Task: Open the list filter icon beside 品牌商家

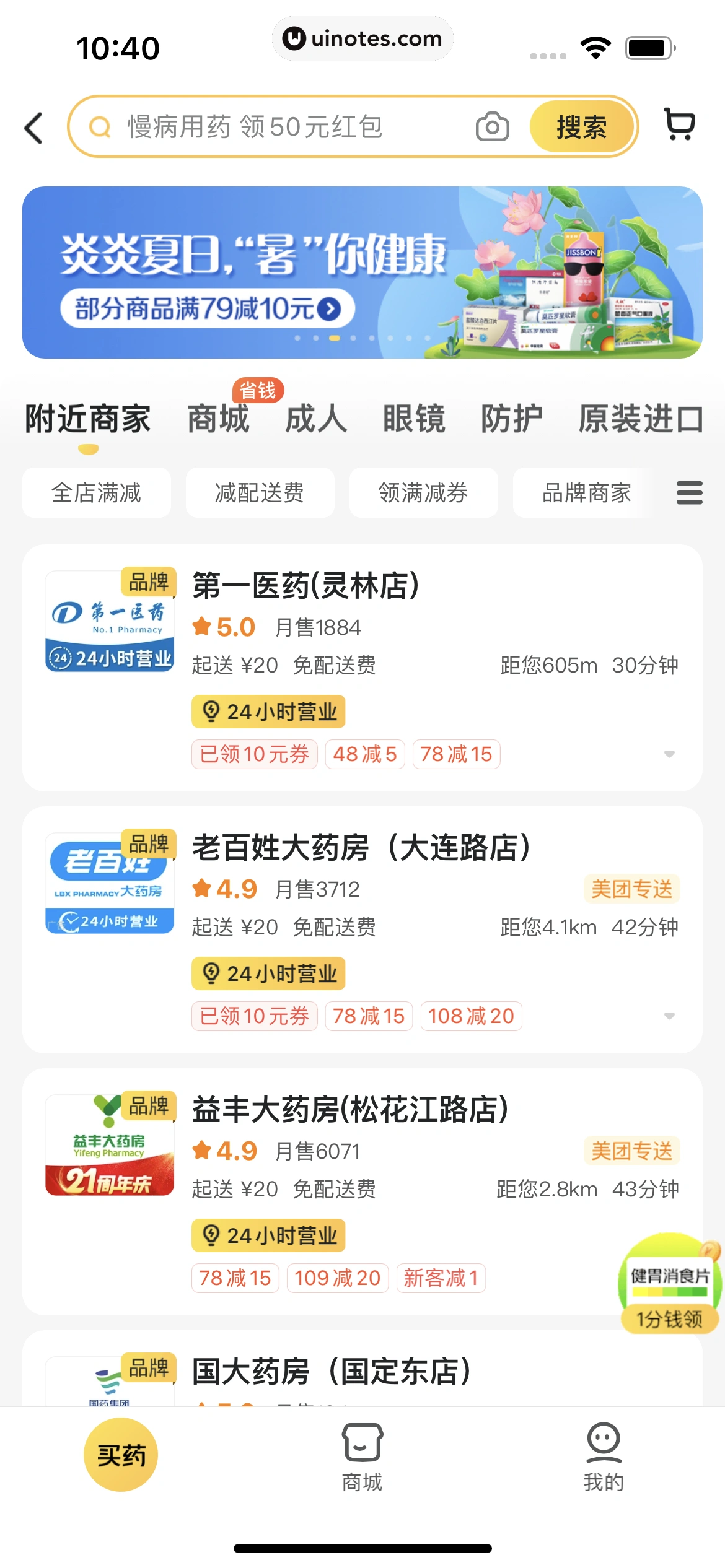Action: 688,492
